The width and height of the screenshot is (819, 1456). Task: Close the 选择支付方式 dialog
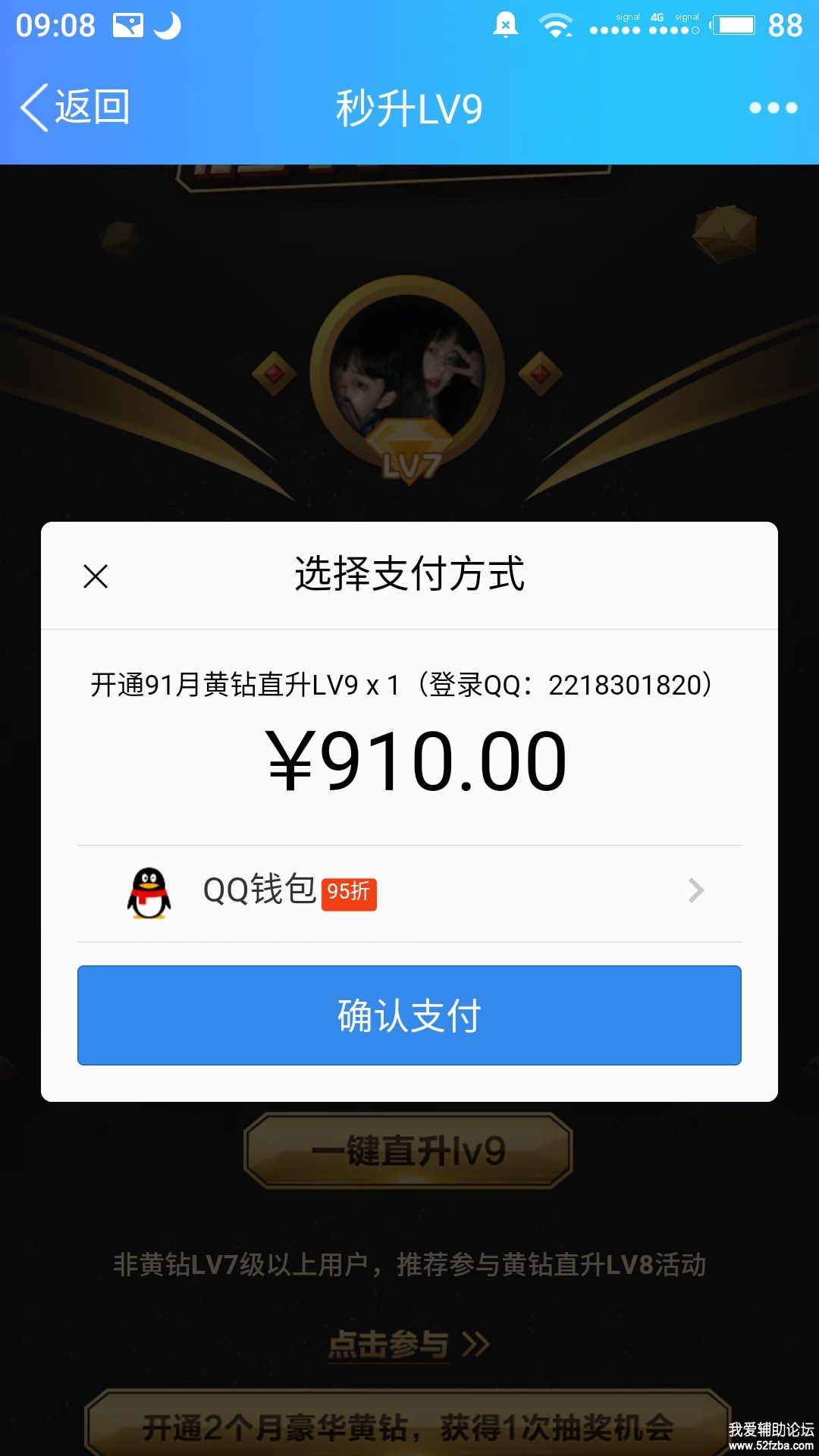[96, 576]
